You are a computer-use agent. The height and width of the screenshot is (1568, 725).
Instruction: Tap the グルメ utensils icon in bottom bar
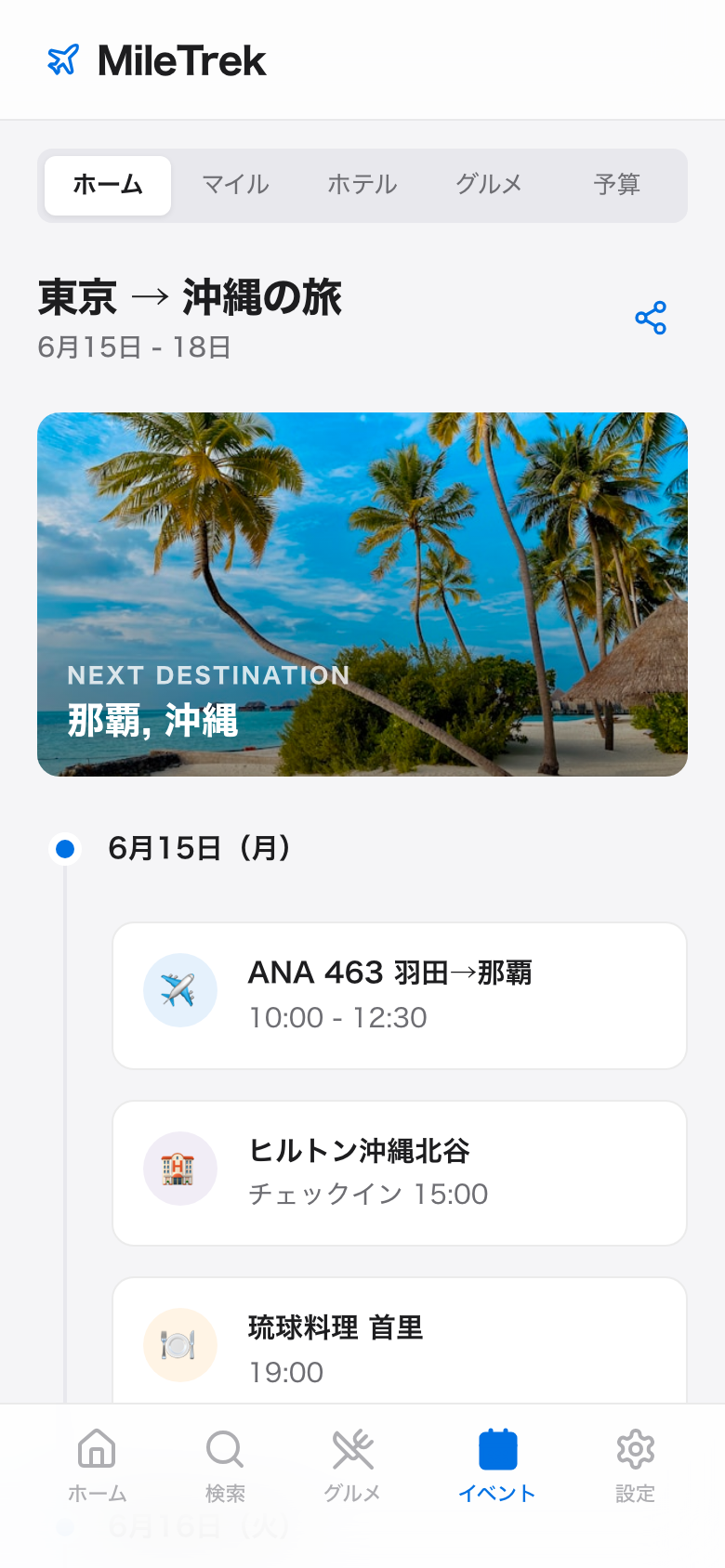click(x=354, y=1447)
